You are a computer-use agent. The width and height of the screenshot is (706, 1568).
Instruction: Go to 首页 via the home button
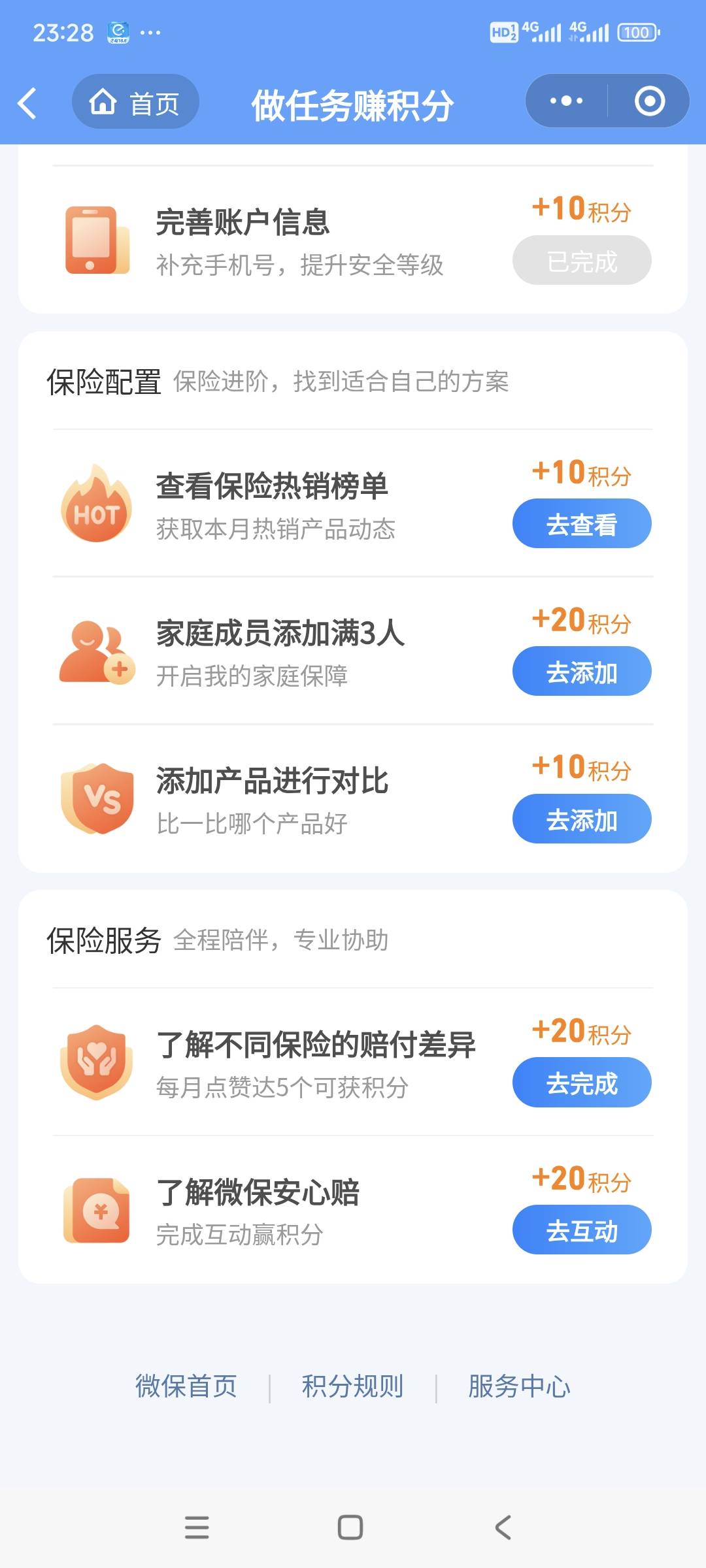tap(135, 102)
